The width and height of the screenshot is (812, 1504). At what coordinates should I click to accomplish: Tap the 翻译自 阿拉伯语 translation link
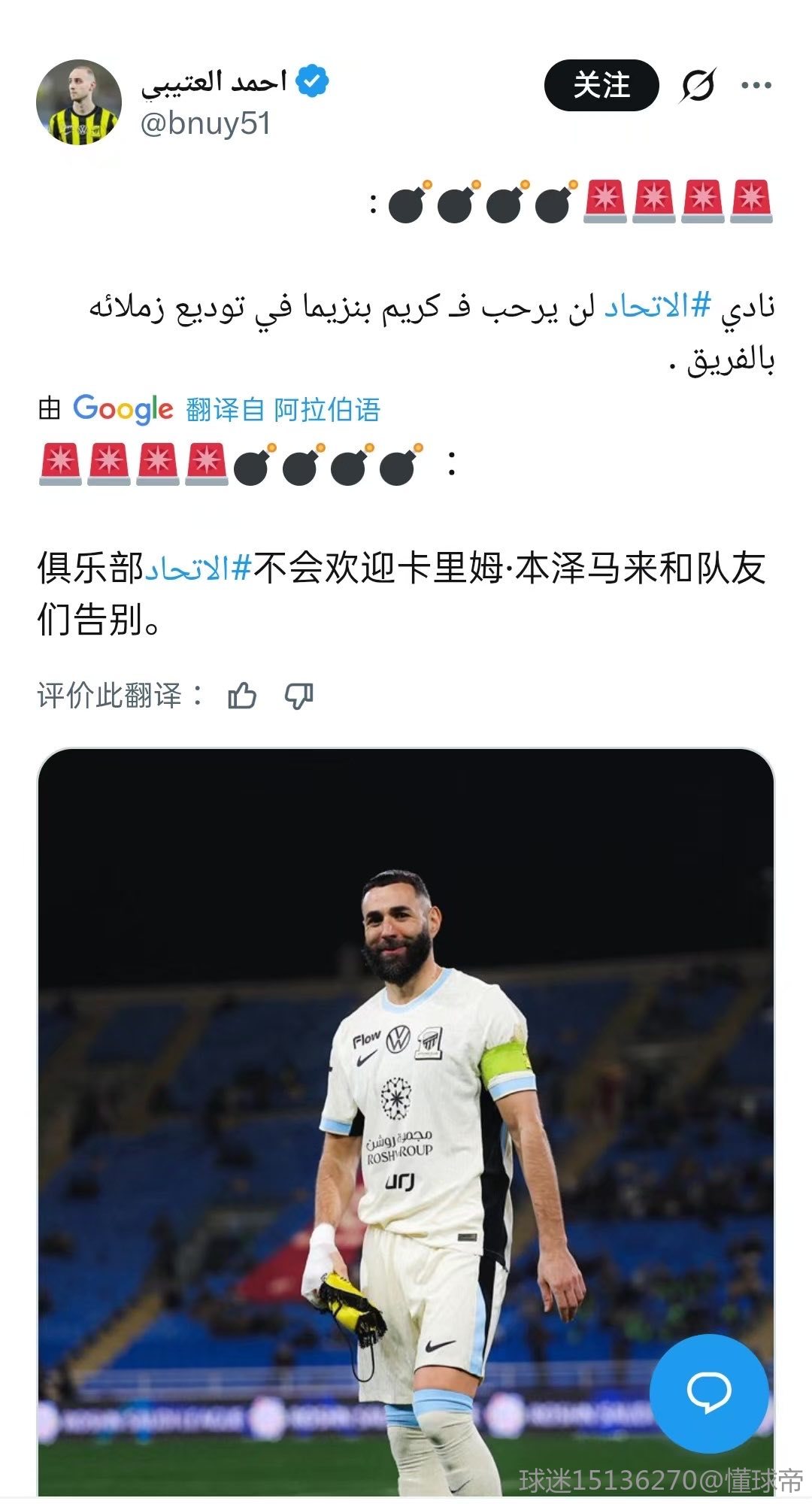(283, 410)
